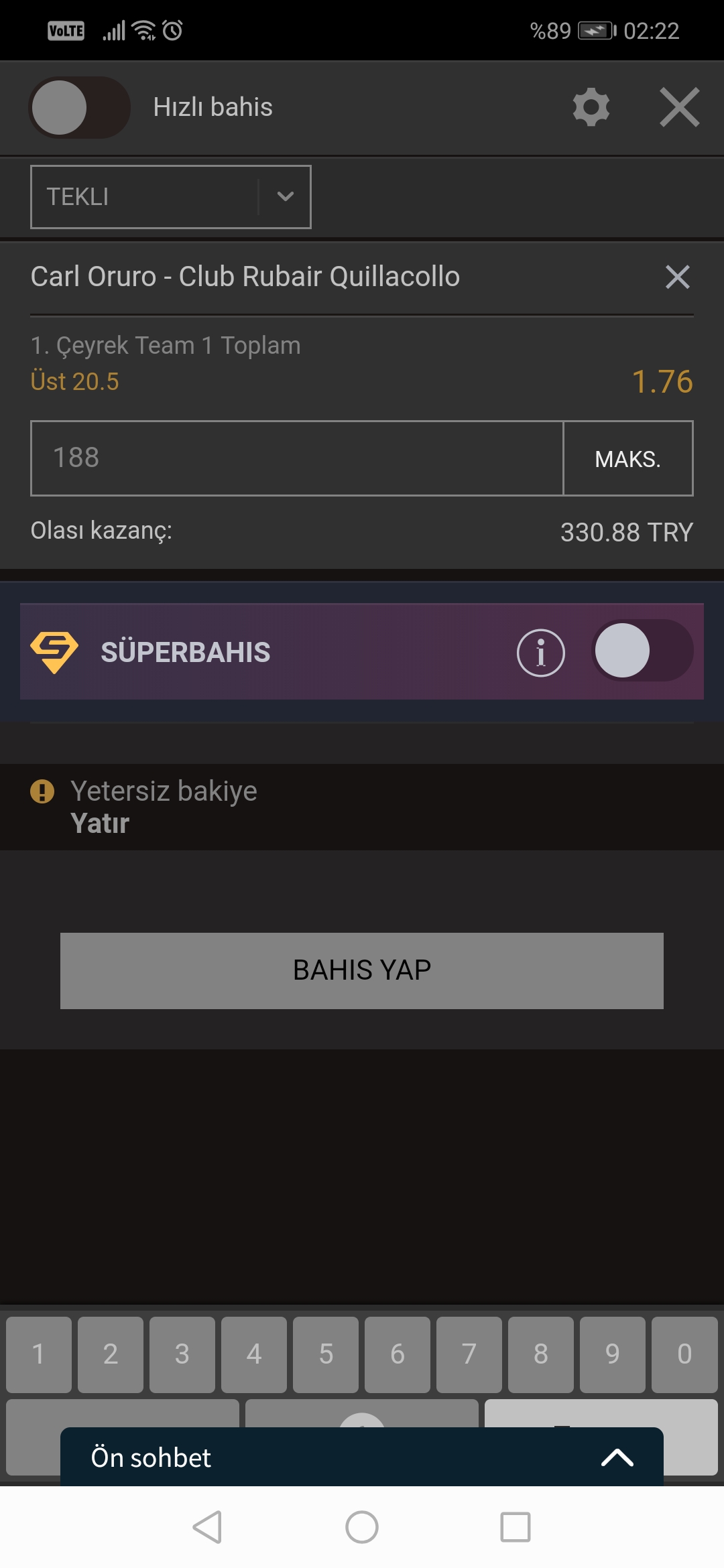724x1568 pixels.
Task: Open bet slip settings gear
Action: coord(591,107)
